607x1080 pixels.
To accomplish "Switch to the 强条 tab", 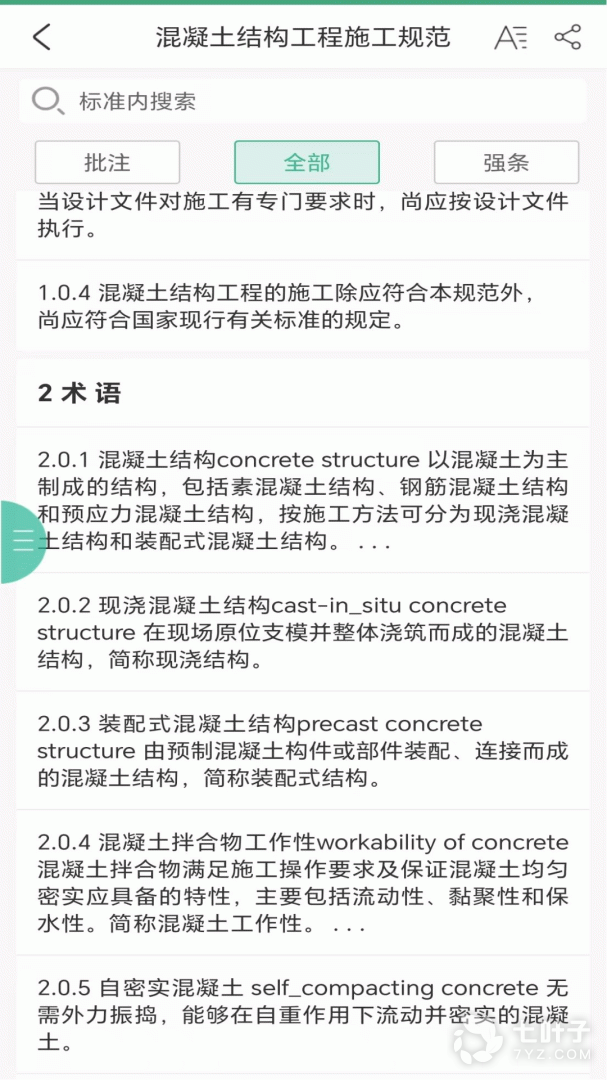I will (506, 162).
